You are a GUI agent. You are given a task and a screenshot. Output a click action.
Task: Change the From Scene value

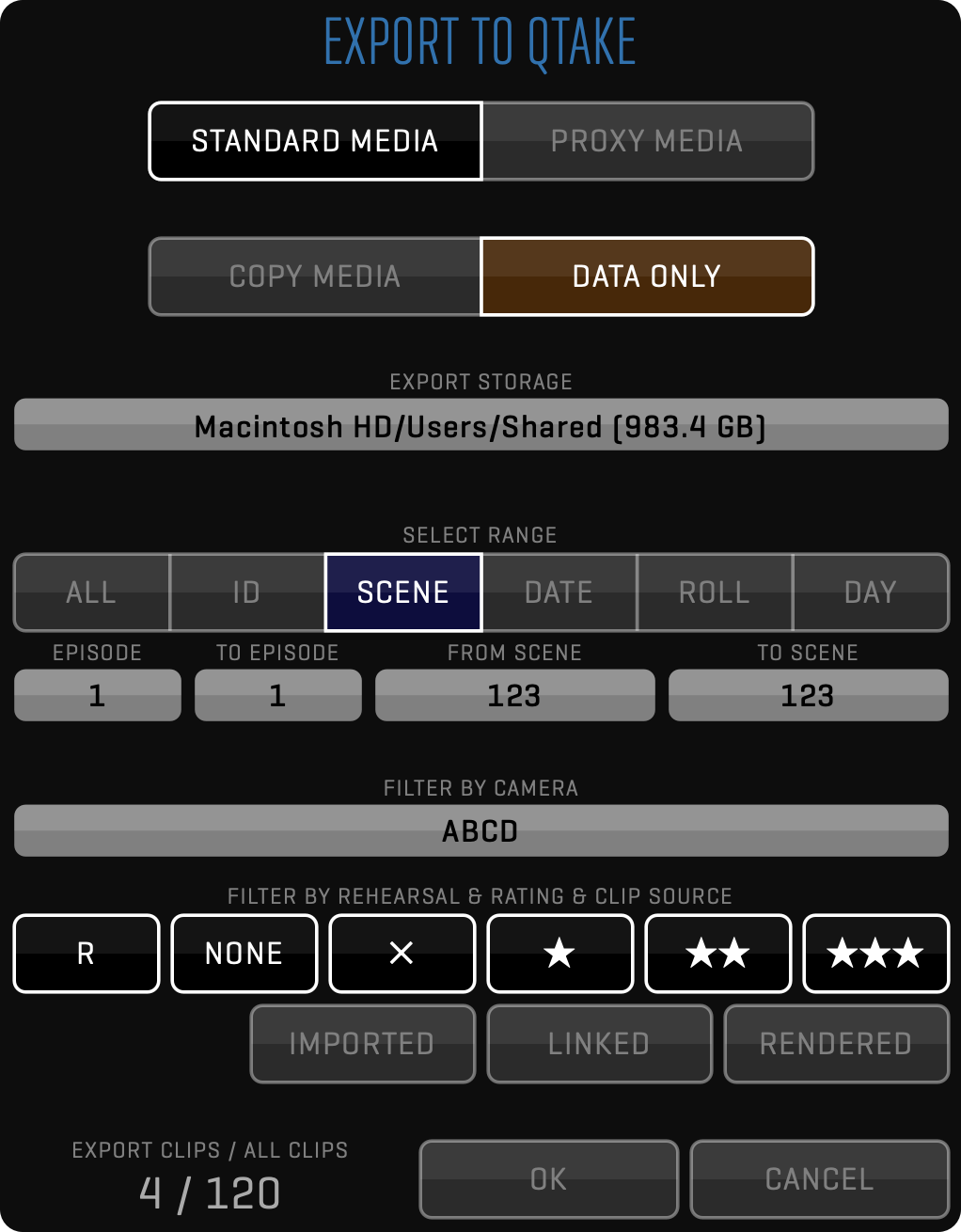(514, 696)
